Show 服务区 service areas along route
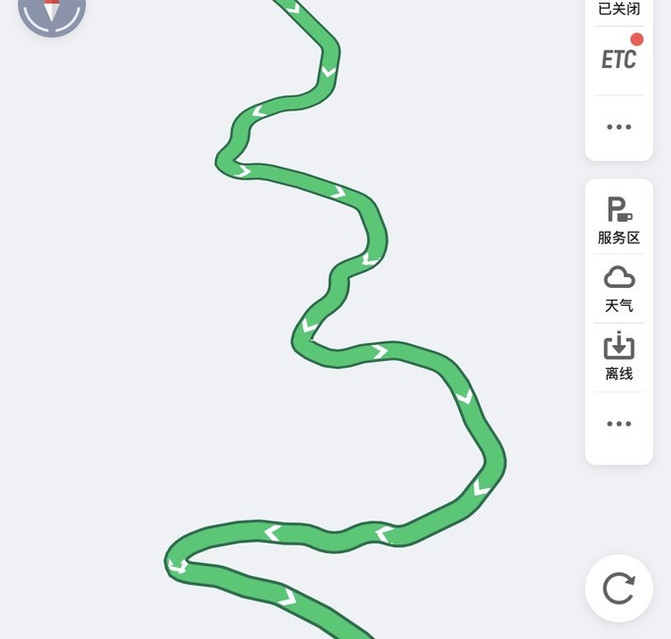The image size is (671, 639). (619, 220)
